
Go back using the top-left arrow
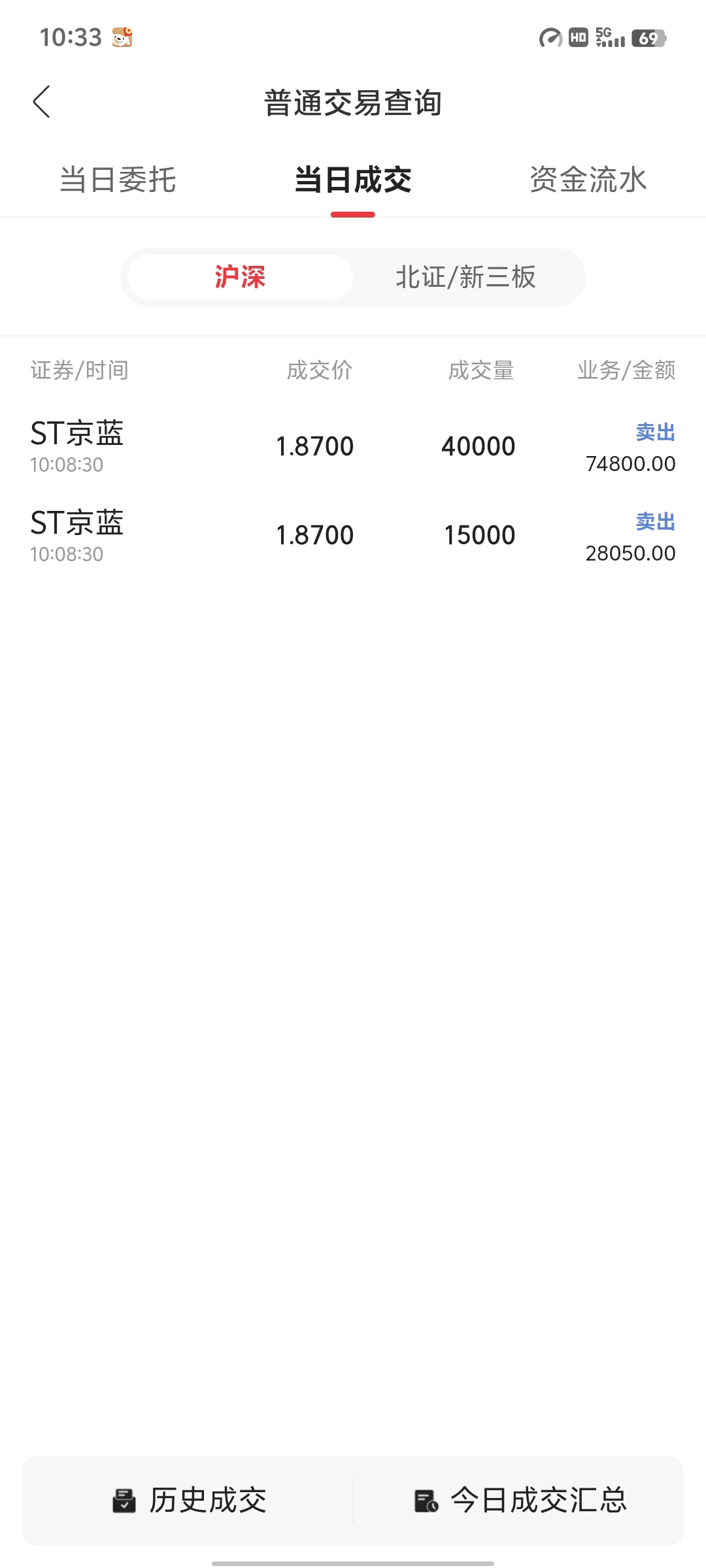point(42,102)
